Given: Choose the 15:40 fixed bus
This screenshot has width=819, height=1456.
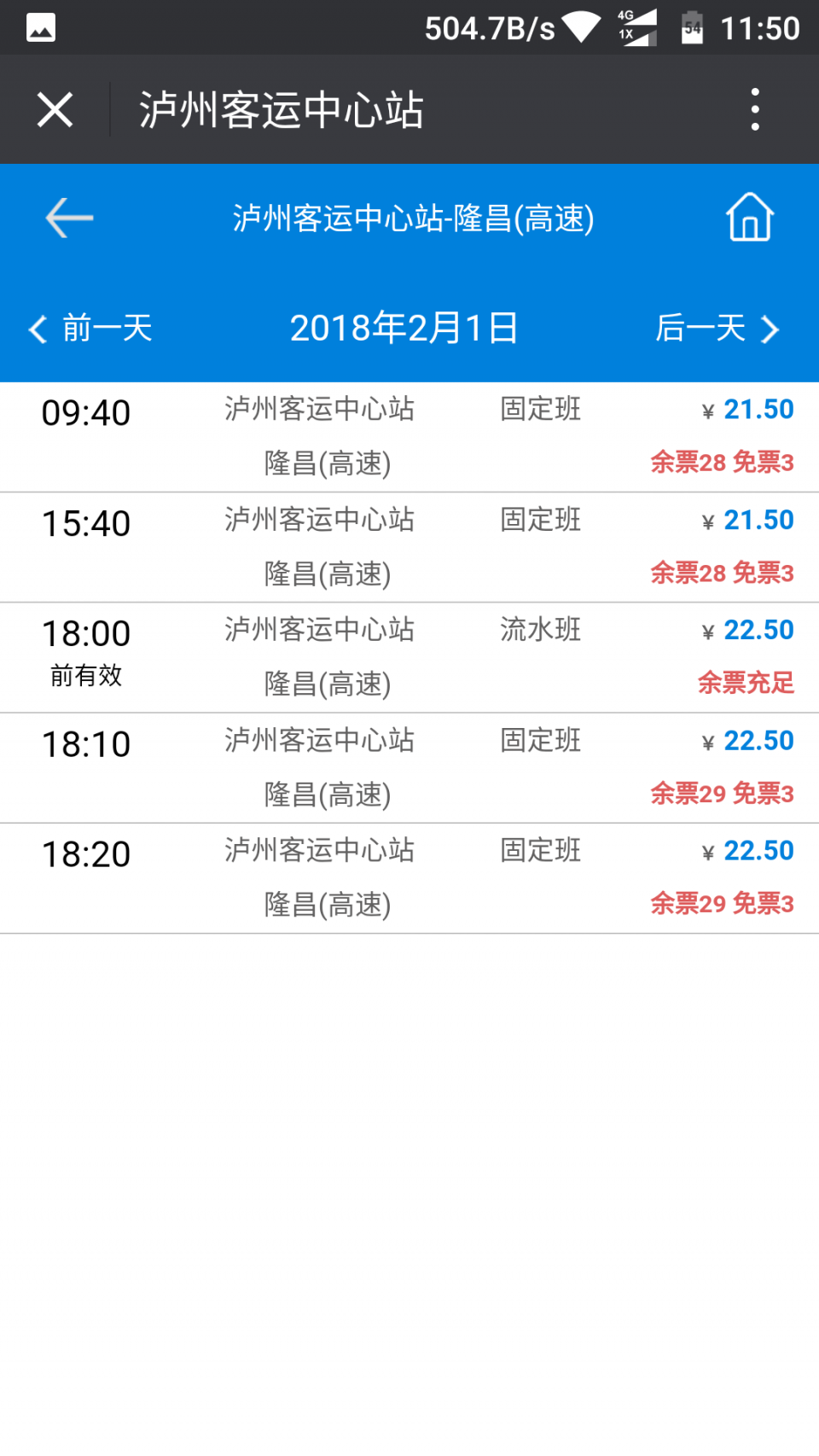Looking at the screenshot, I should (409, 547).
